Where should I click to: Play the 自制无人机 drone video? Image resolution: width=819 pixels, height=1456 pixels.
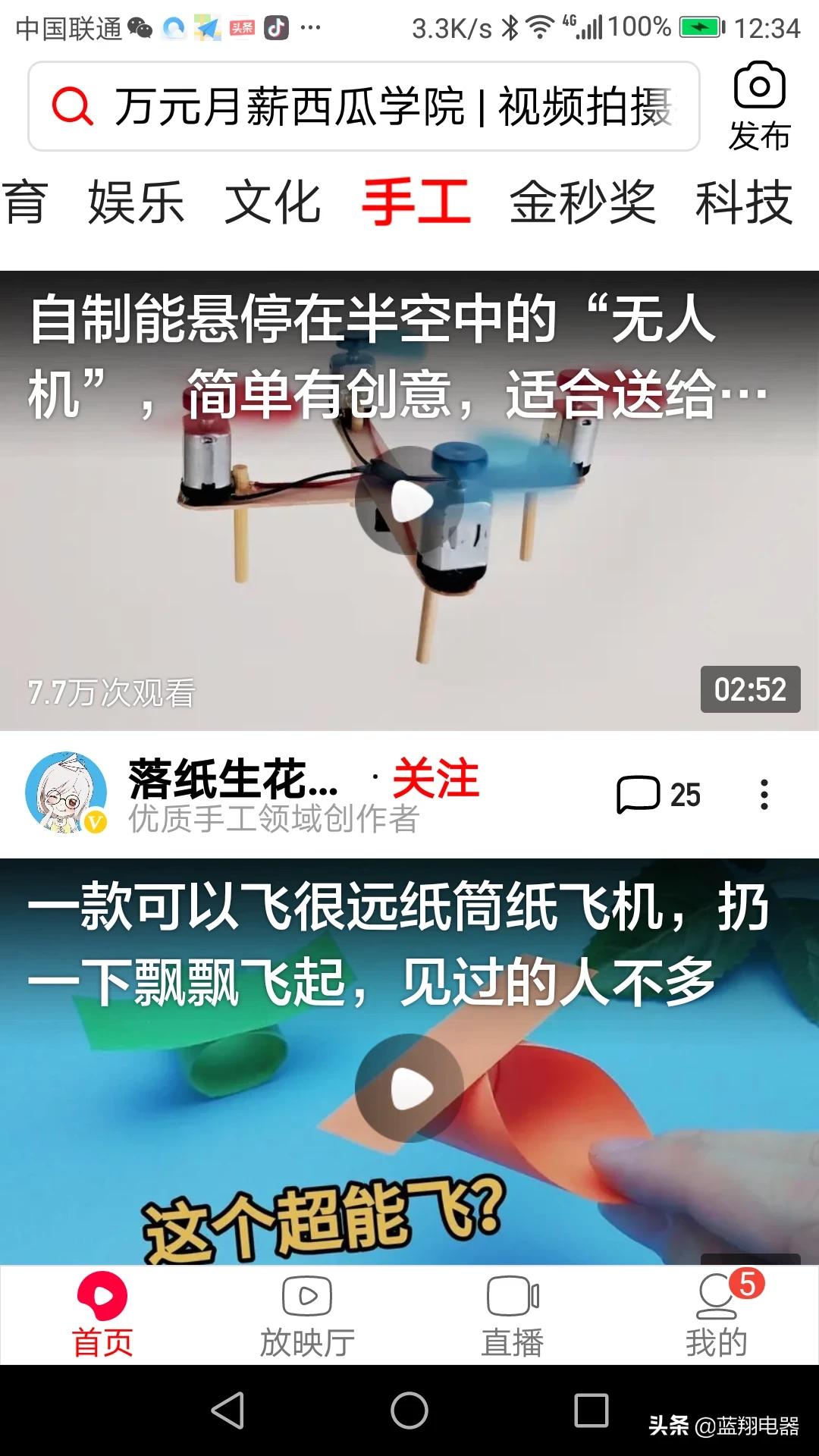point(409,500)
